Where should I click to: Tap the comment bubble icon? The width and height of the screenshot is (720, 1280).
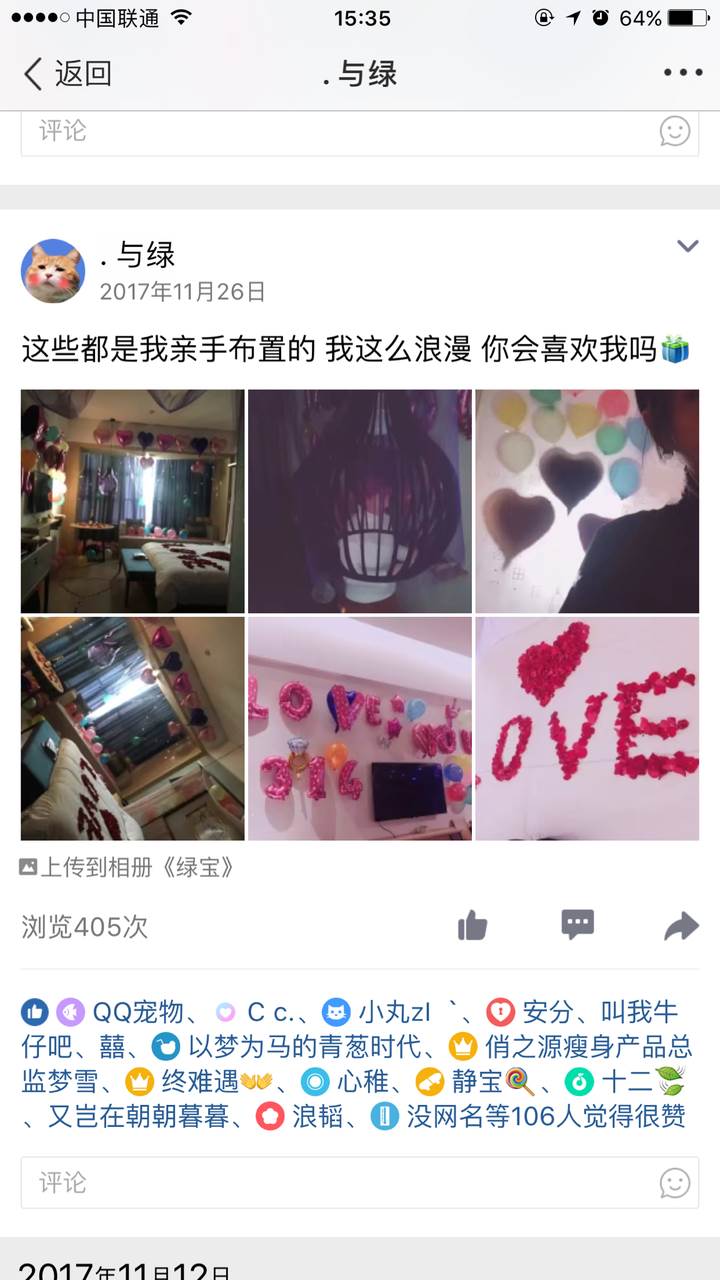[578, 925]
